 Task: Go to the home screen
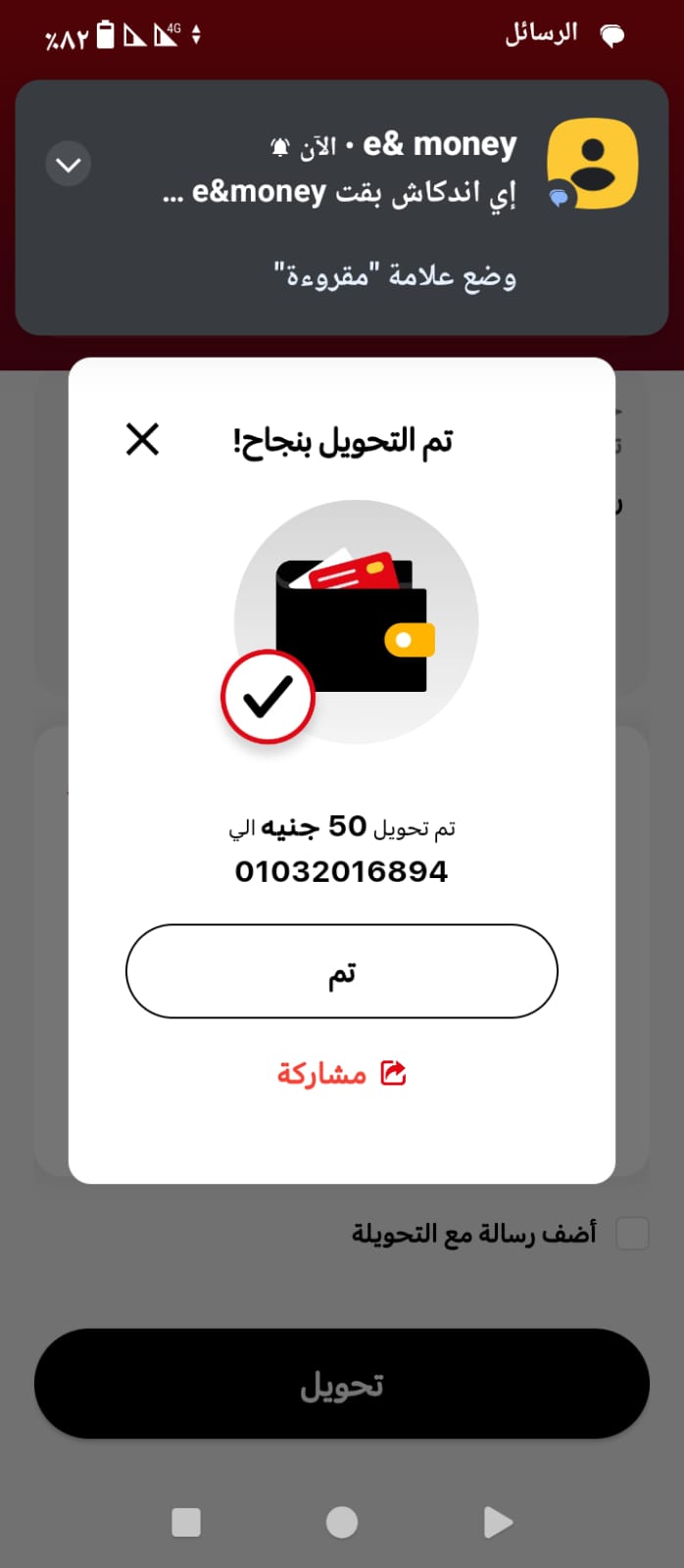pyautogui.click(x=341, y=1522)
